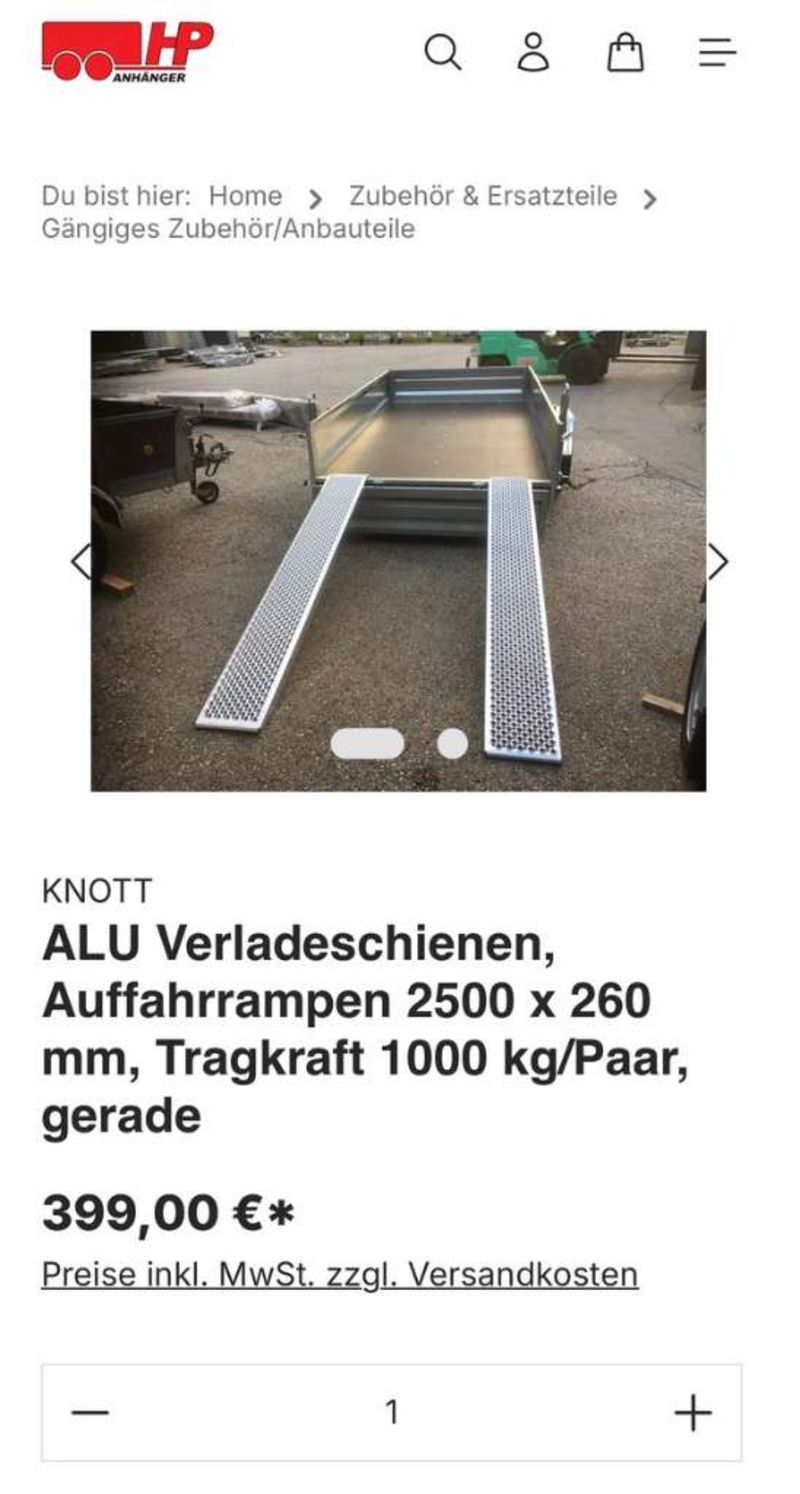Increase quantity with the plus button

point(693,1412)
